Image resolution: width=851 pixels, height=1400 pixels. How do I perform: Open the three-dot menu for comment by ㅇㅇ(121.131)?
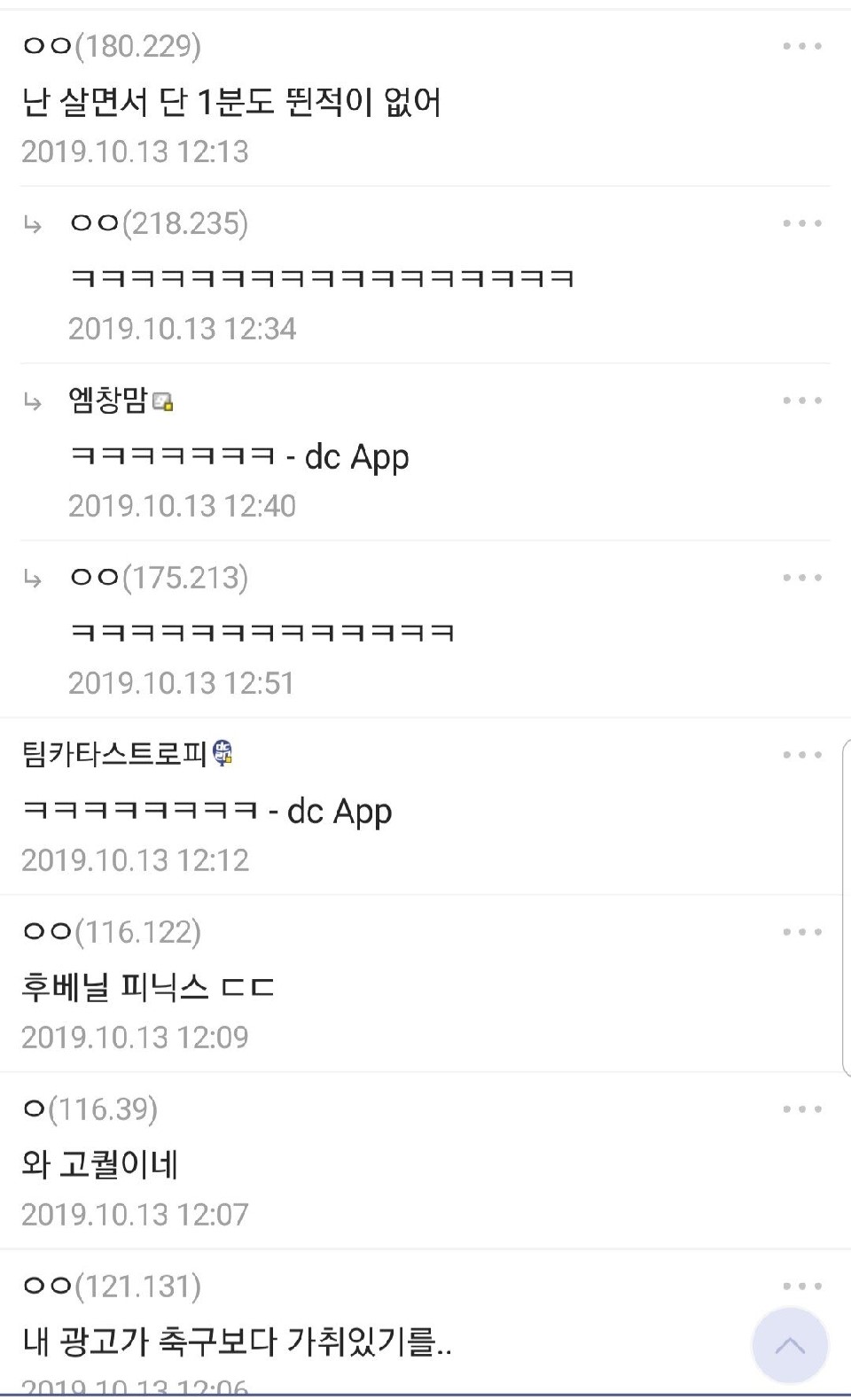click(x=801, y=1287)
